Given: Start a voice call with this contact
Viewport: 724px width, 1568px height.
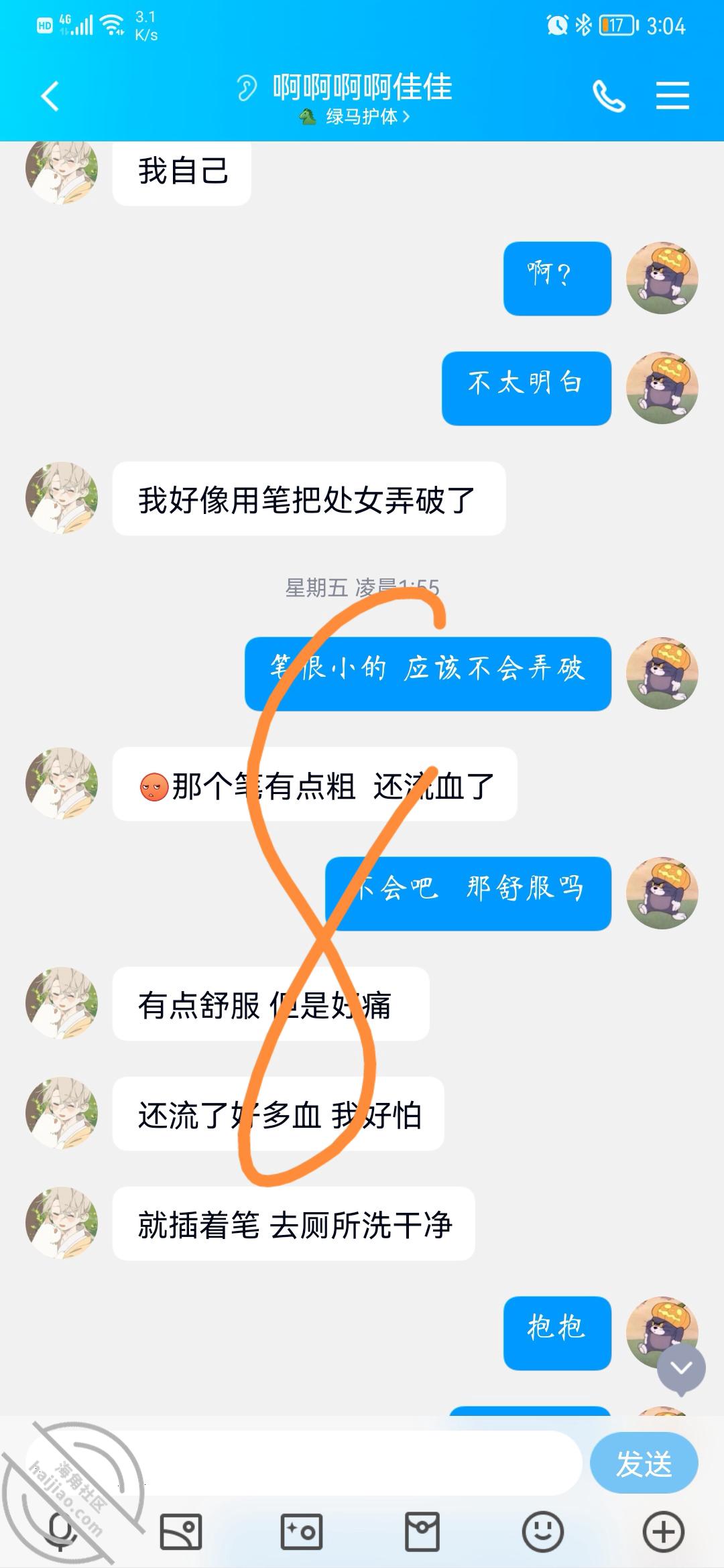Looking at the screenshot, I should pyautogui.click(x=609, y=96).
